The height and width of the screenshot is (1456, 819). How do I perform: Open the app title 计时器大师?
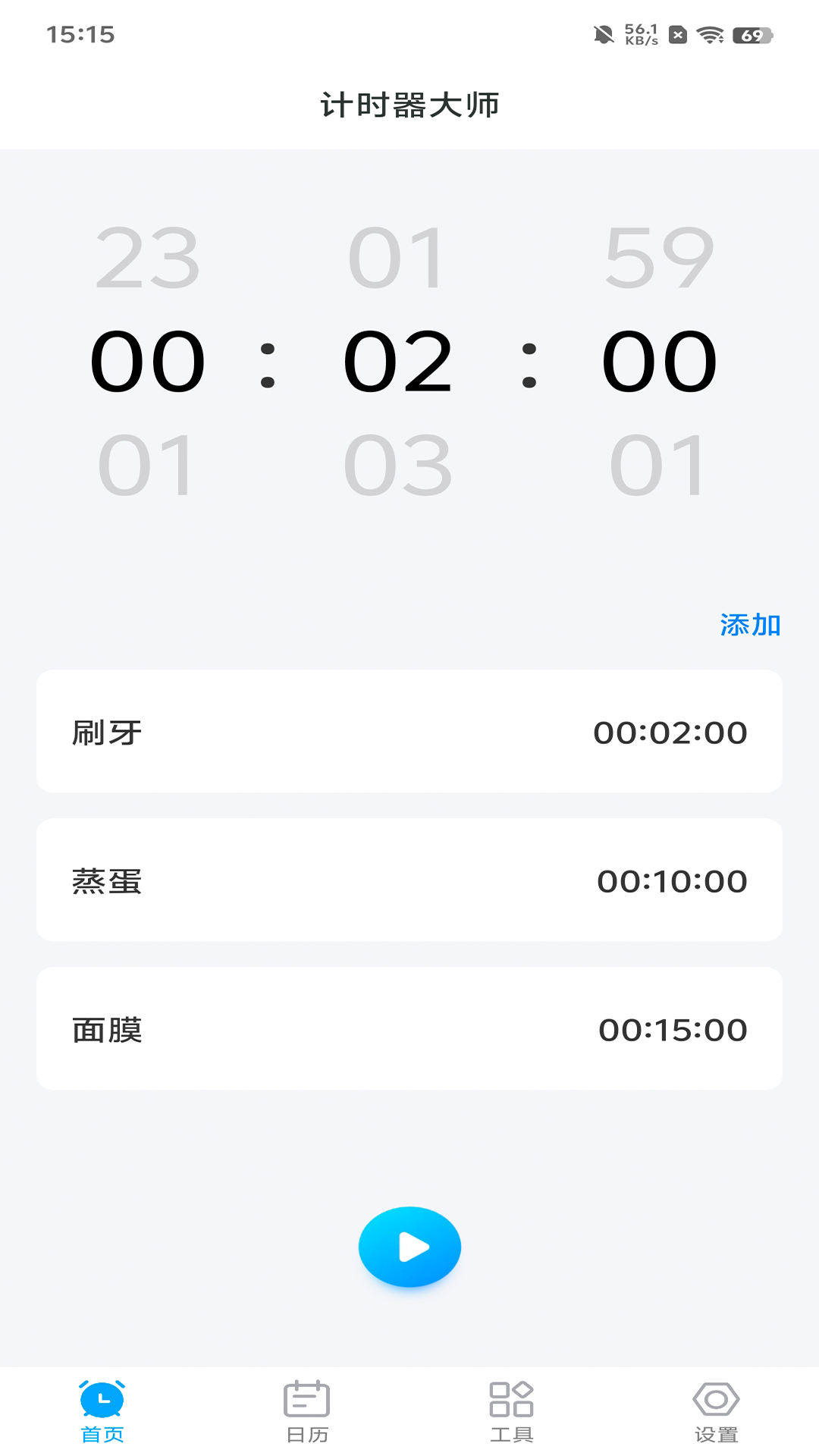coord(409,105)
